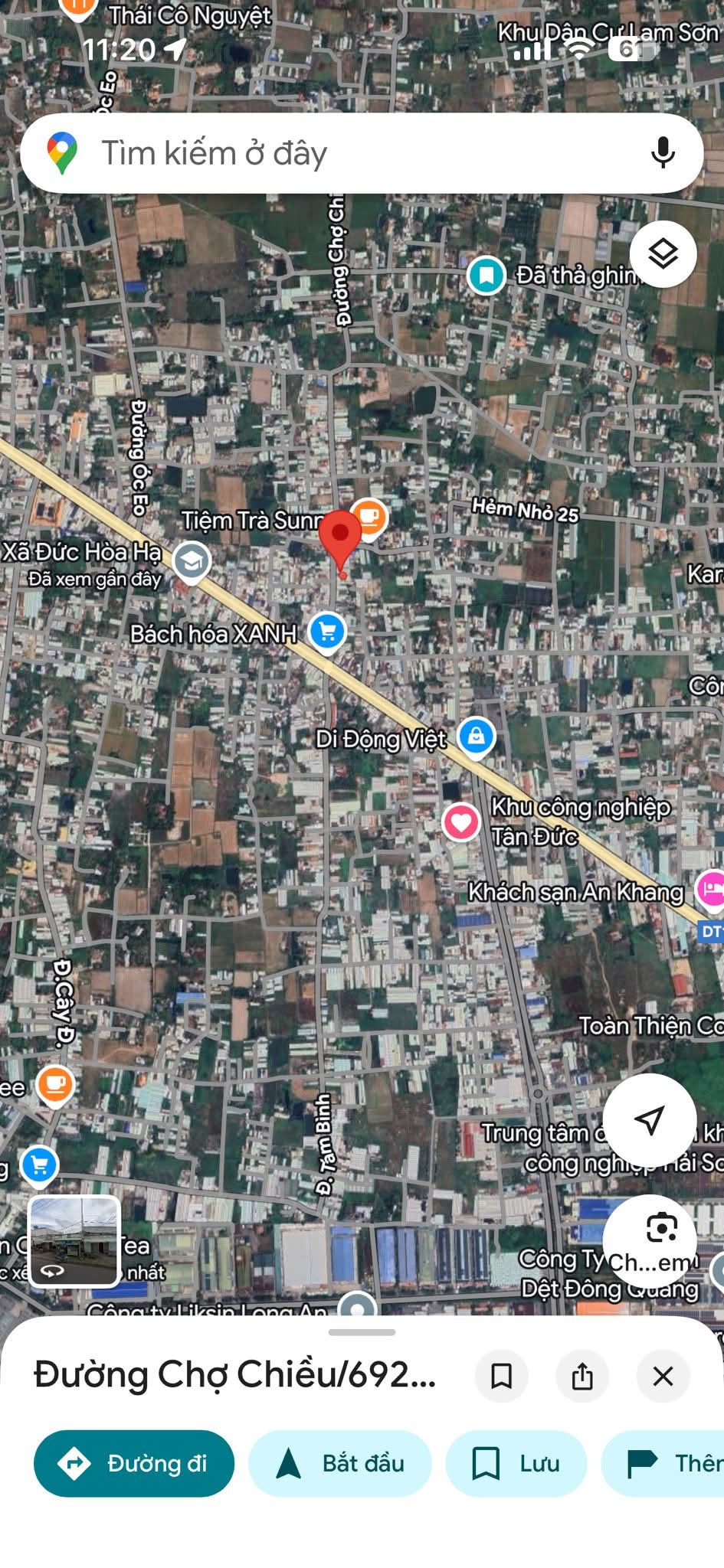Start navigation with Bắt đầu
724x1568 pixels.
[339, 1463]
